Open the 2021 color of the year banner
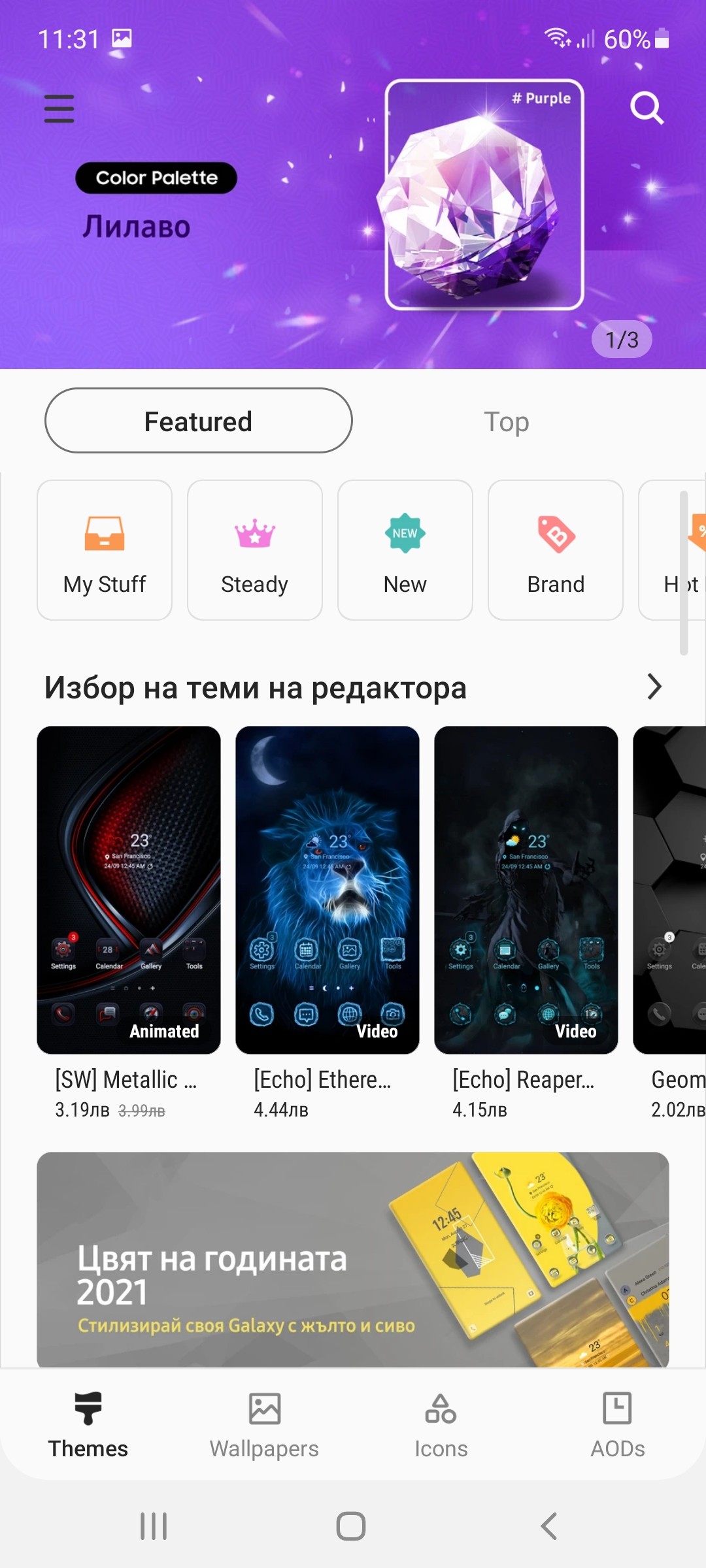The width and height of the screenshot is (706, 1568). click(353, 1260)
